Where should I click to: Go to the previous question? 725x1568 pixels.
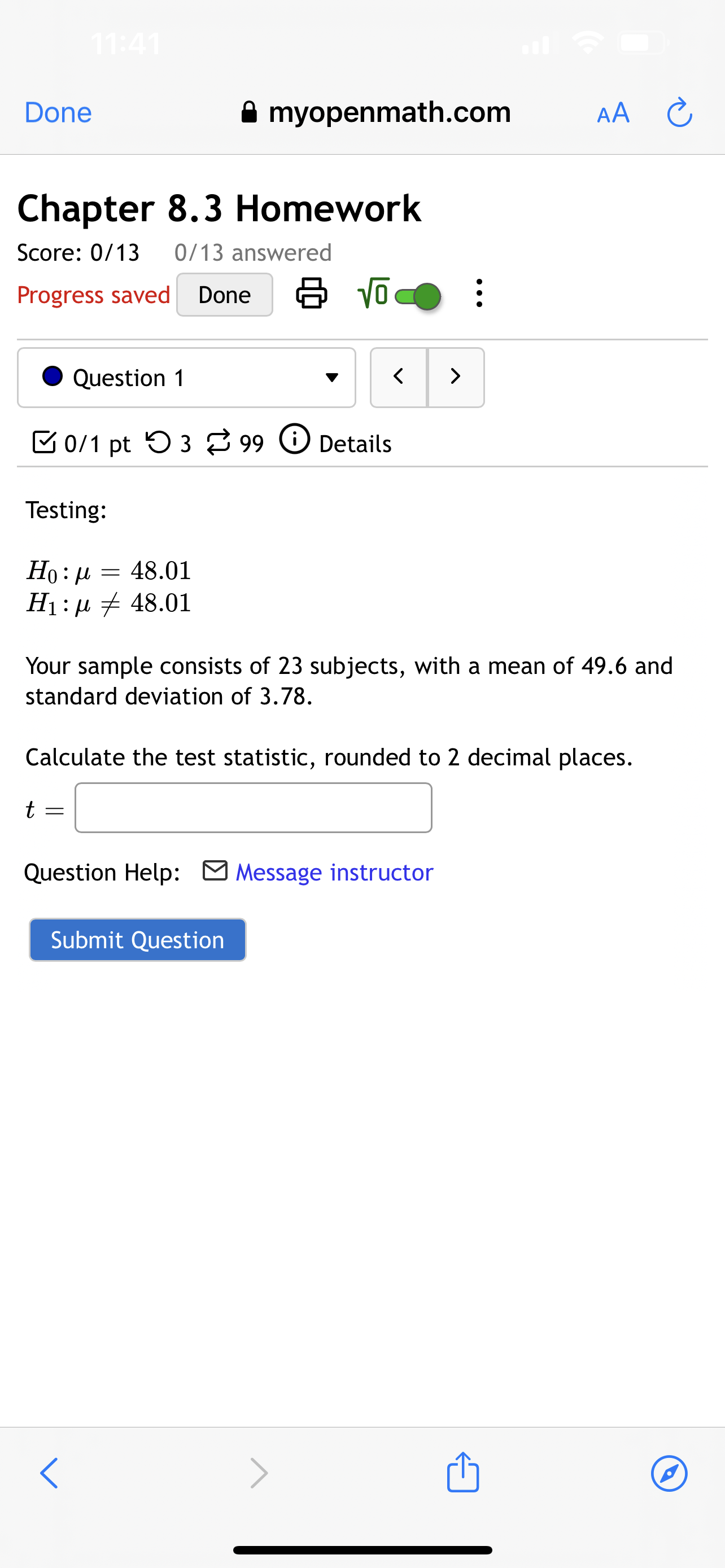pos(399,377)
